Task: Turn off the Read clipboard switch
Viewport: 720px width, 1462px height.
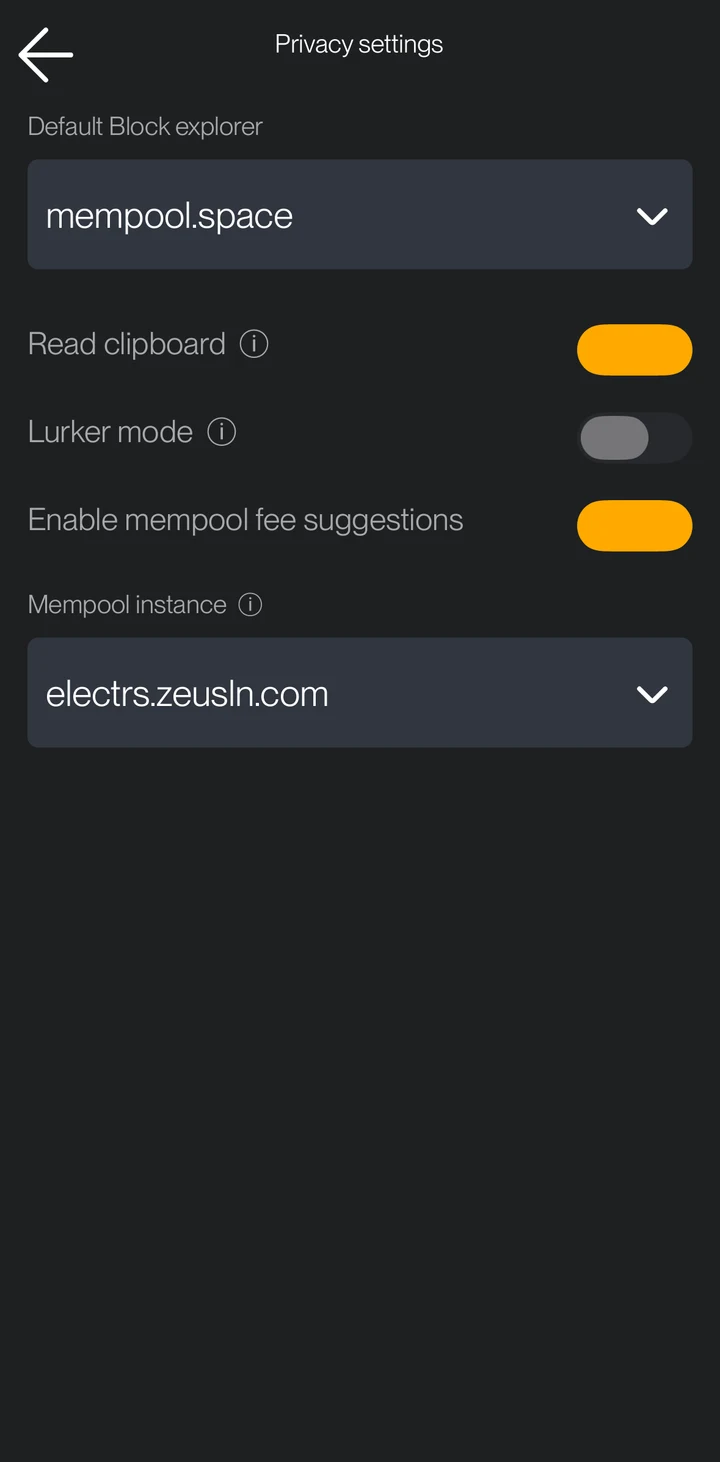Action: [x=634, y=350]
